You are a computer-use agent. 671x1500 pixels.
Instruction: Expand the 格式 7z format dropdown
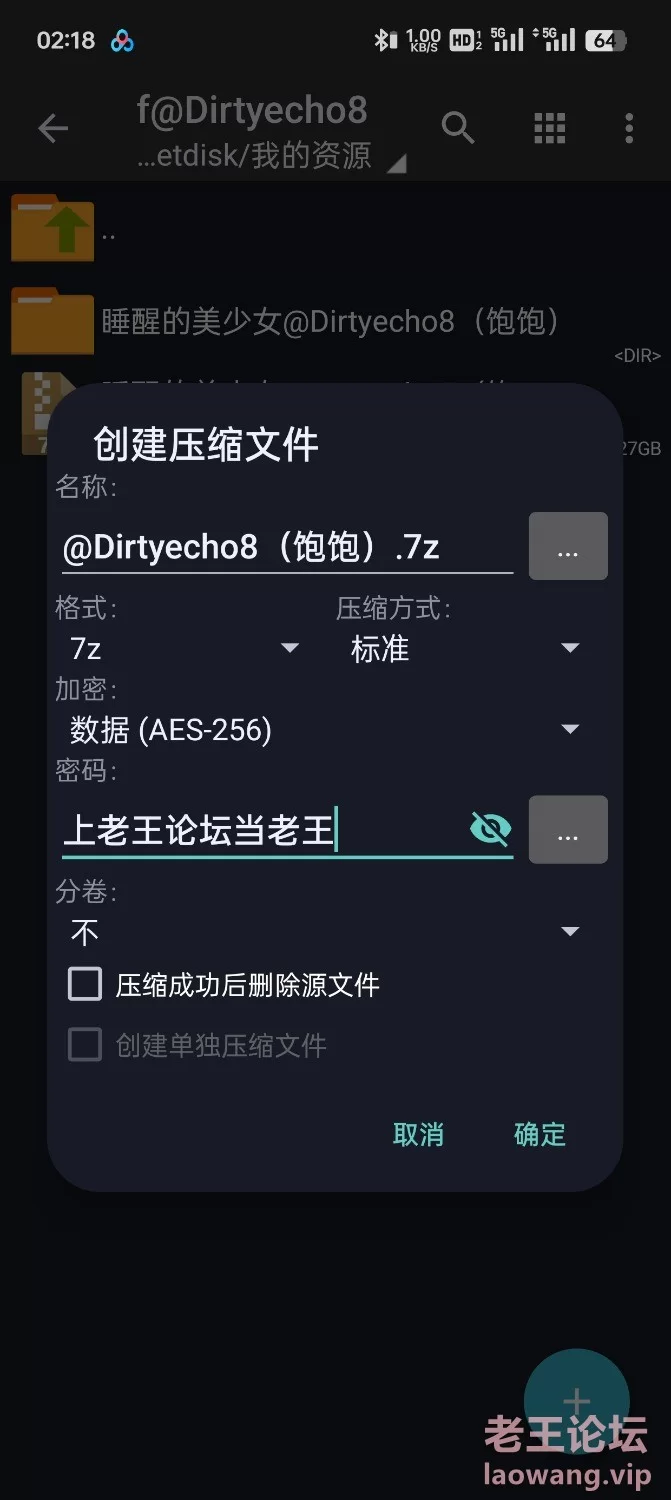coord(183,649)
